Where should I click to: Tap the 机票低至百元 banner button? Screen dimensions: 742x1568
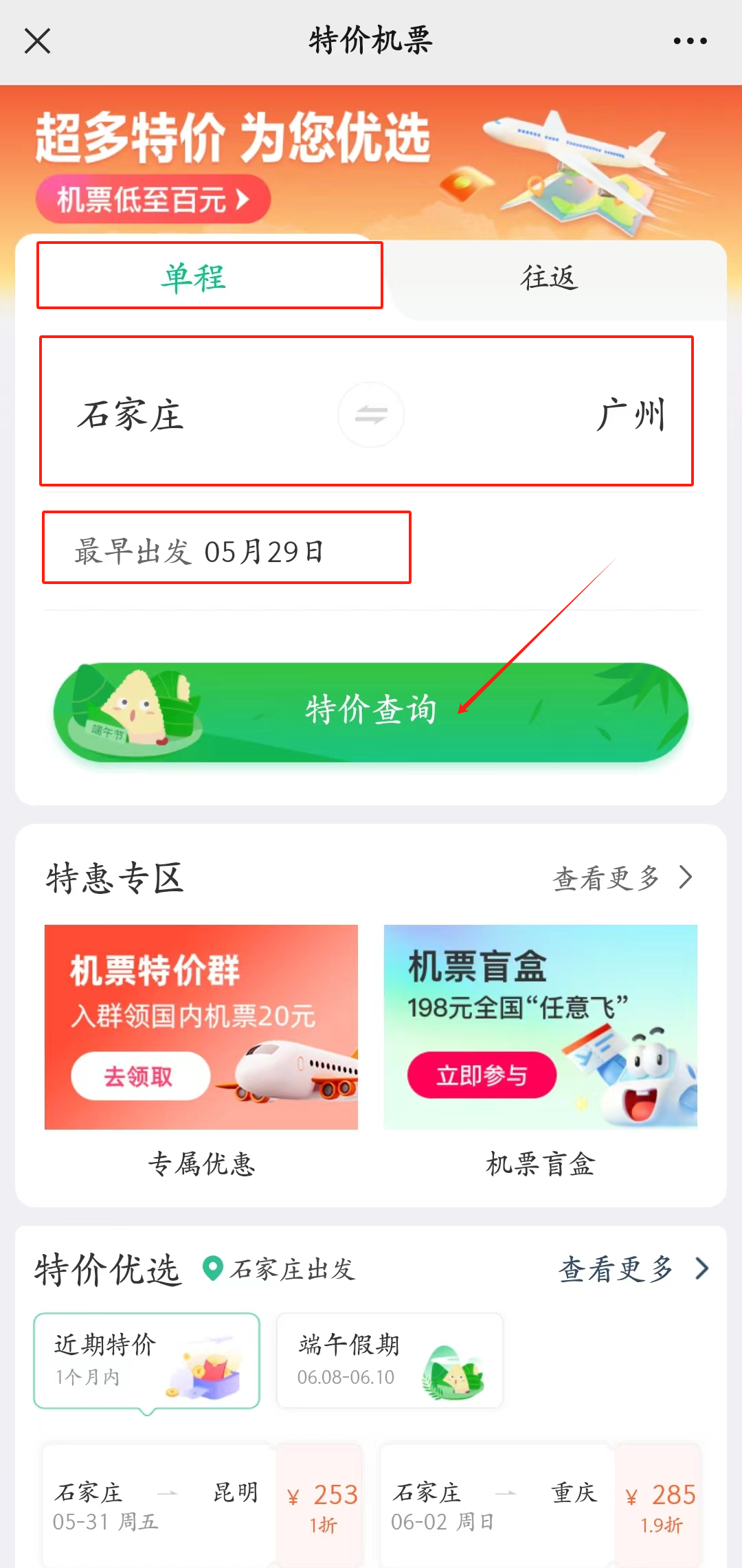coord(153,199)
